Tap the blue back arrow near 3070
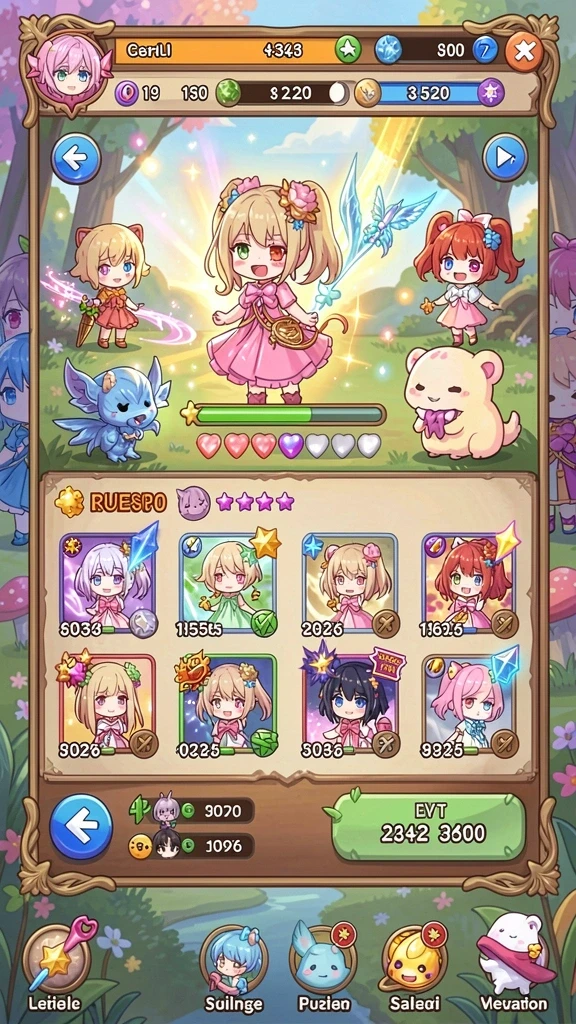The height and width of the screenshot is (1024, 576). point(81,826)
